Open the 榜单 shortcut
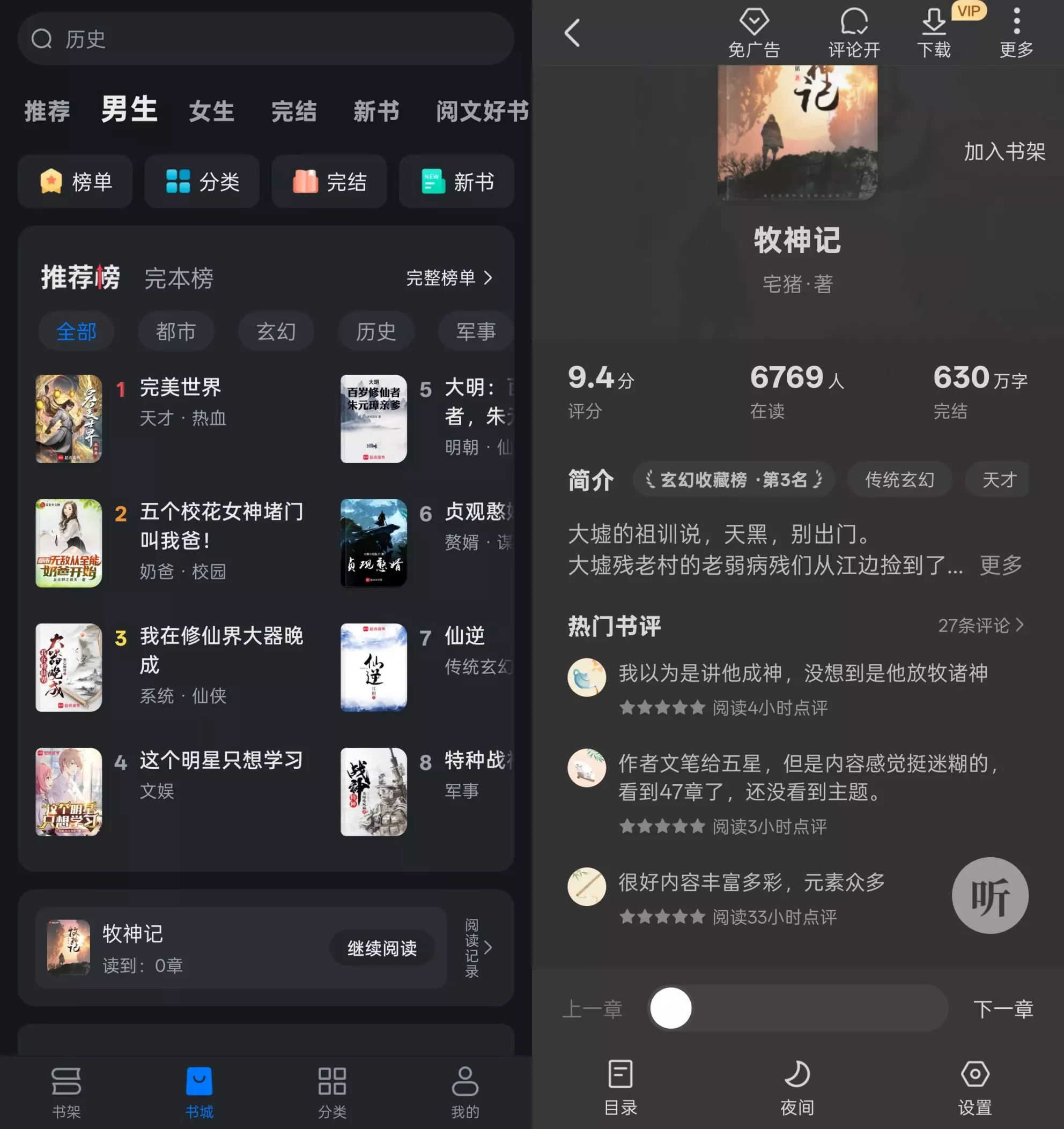1064x1129 pixels. tap(76, 182)
